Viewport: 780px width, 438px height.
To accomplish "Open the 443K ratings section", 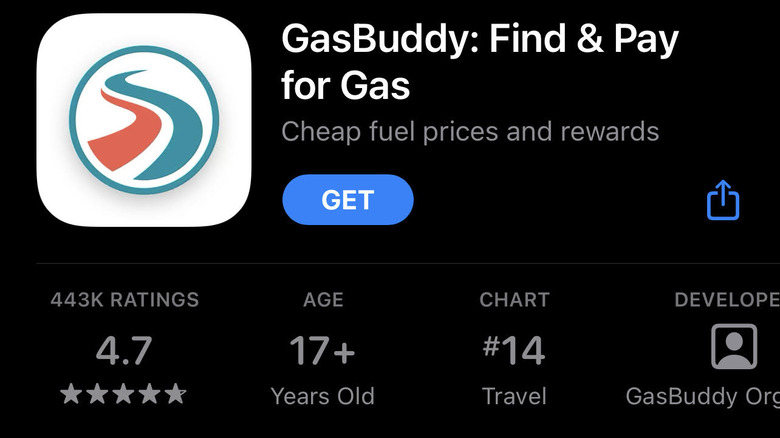I will [x=124, y=350].
